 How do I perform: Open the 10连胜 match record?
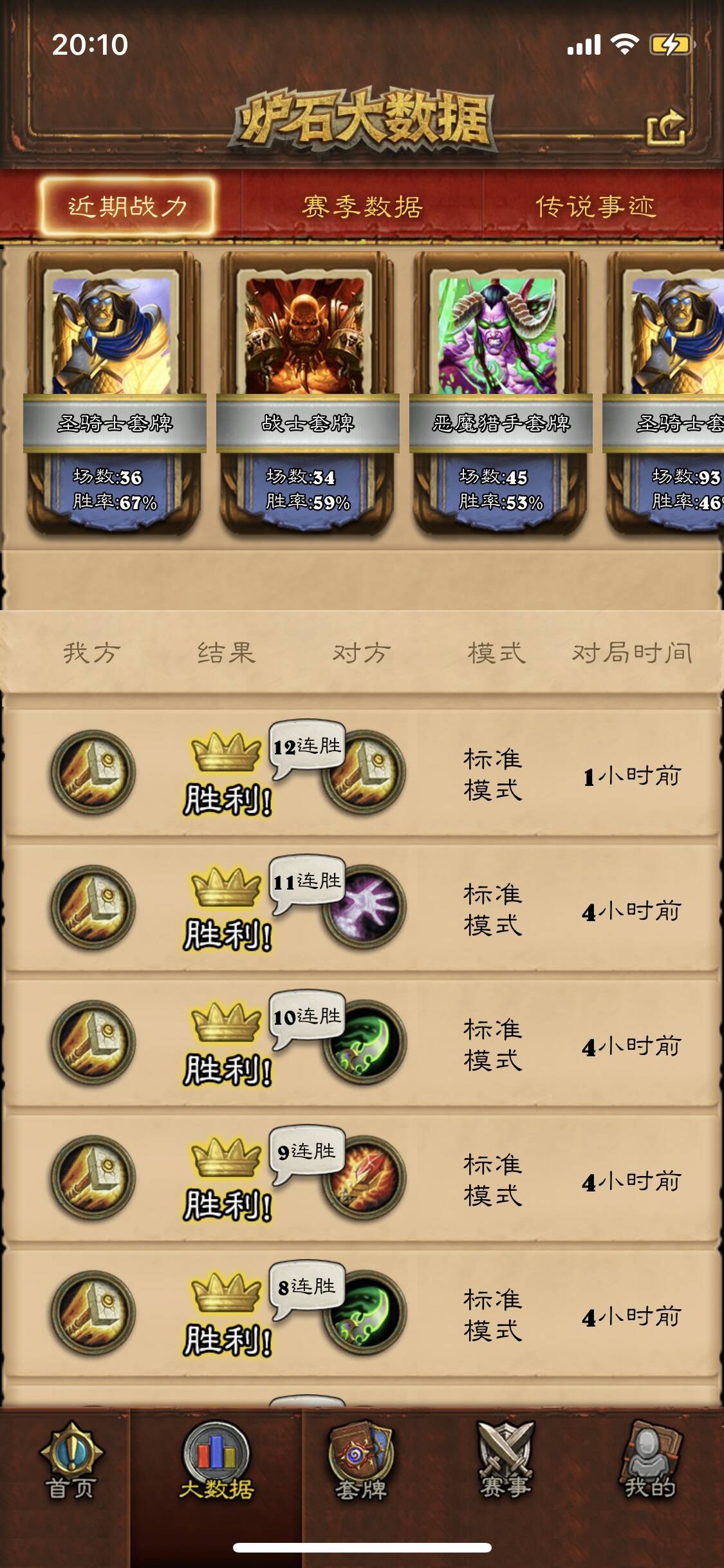click(x=362, y=1043)
